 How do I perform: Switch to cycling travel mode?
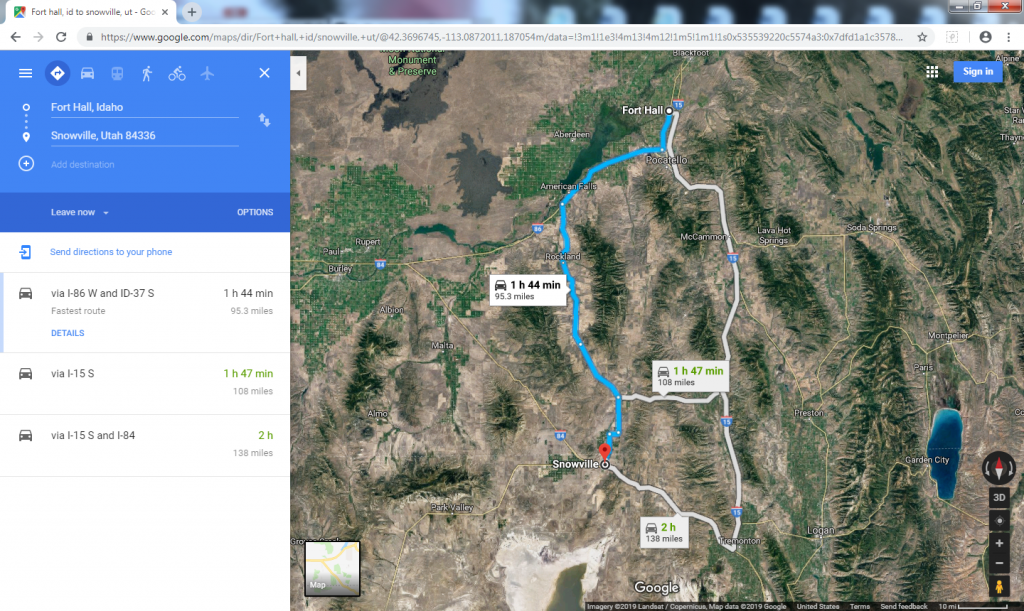pyautogui.click(x=177, y=73)
